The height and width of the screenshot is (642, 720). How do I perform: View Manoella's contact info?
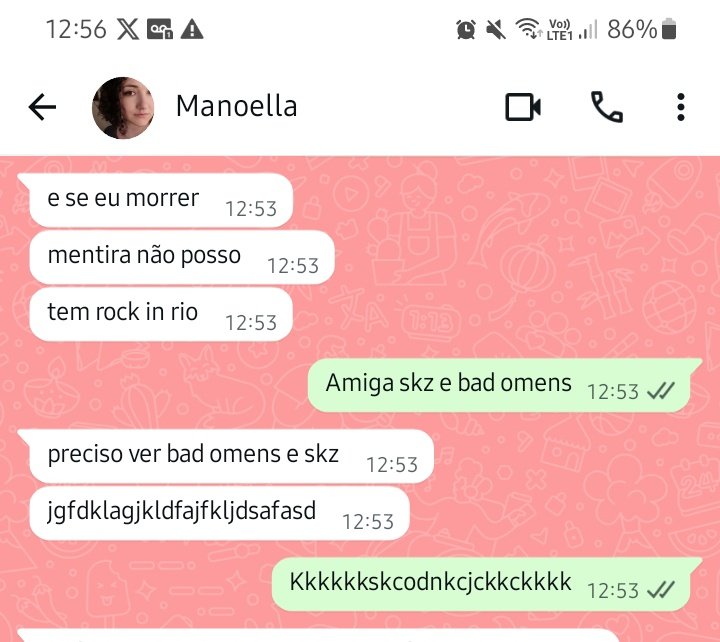tap(236, 106)
